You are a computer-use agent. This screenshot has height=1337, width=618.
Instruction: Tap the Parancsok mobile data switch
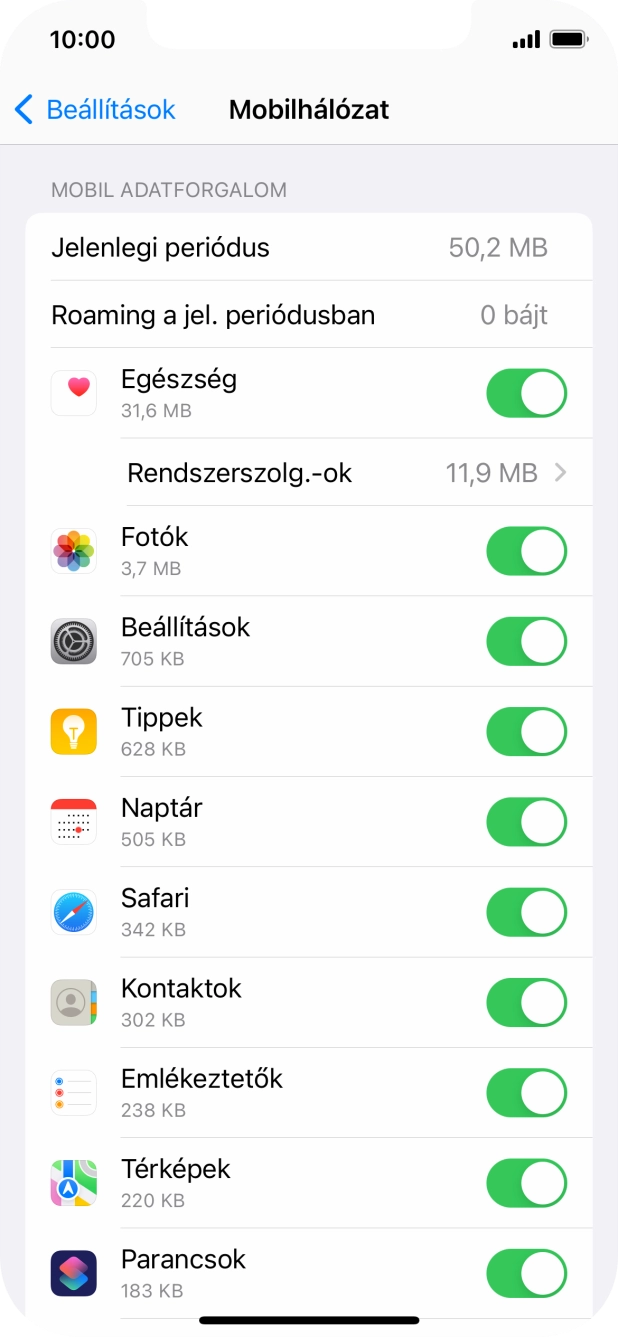[526, 1274]
